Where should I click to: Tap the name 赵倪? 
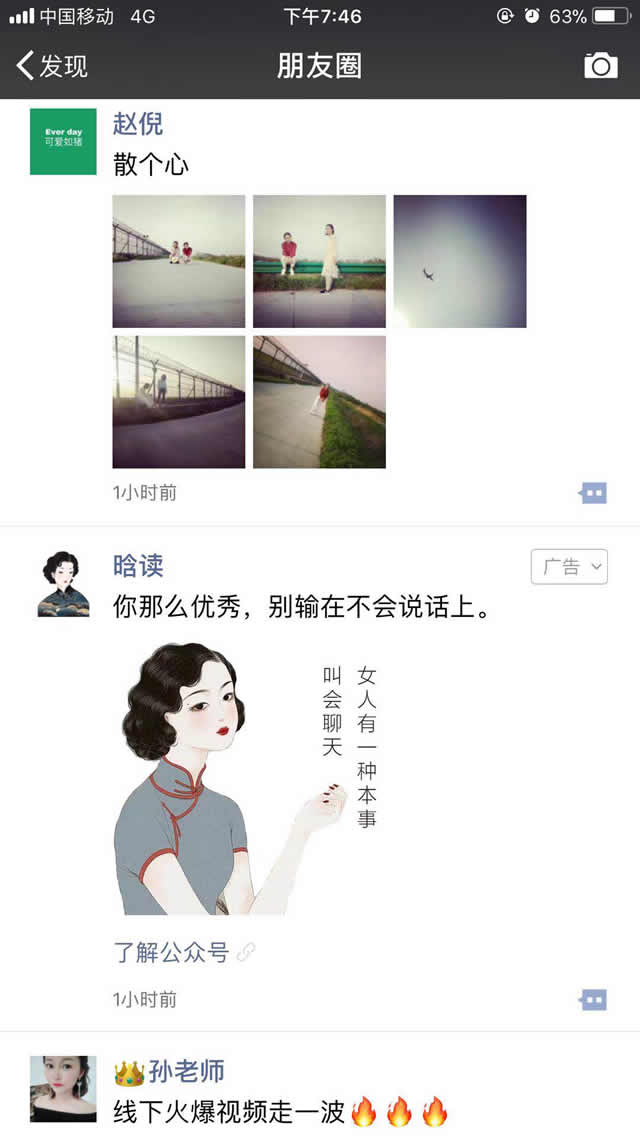click(x=138, y=124)
